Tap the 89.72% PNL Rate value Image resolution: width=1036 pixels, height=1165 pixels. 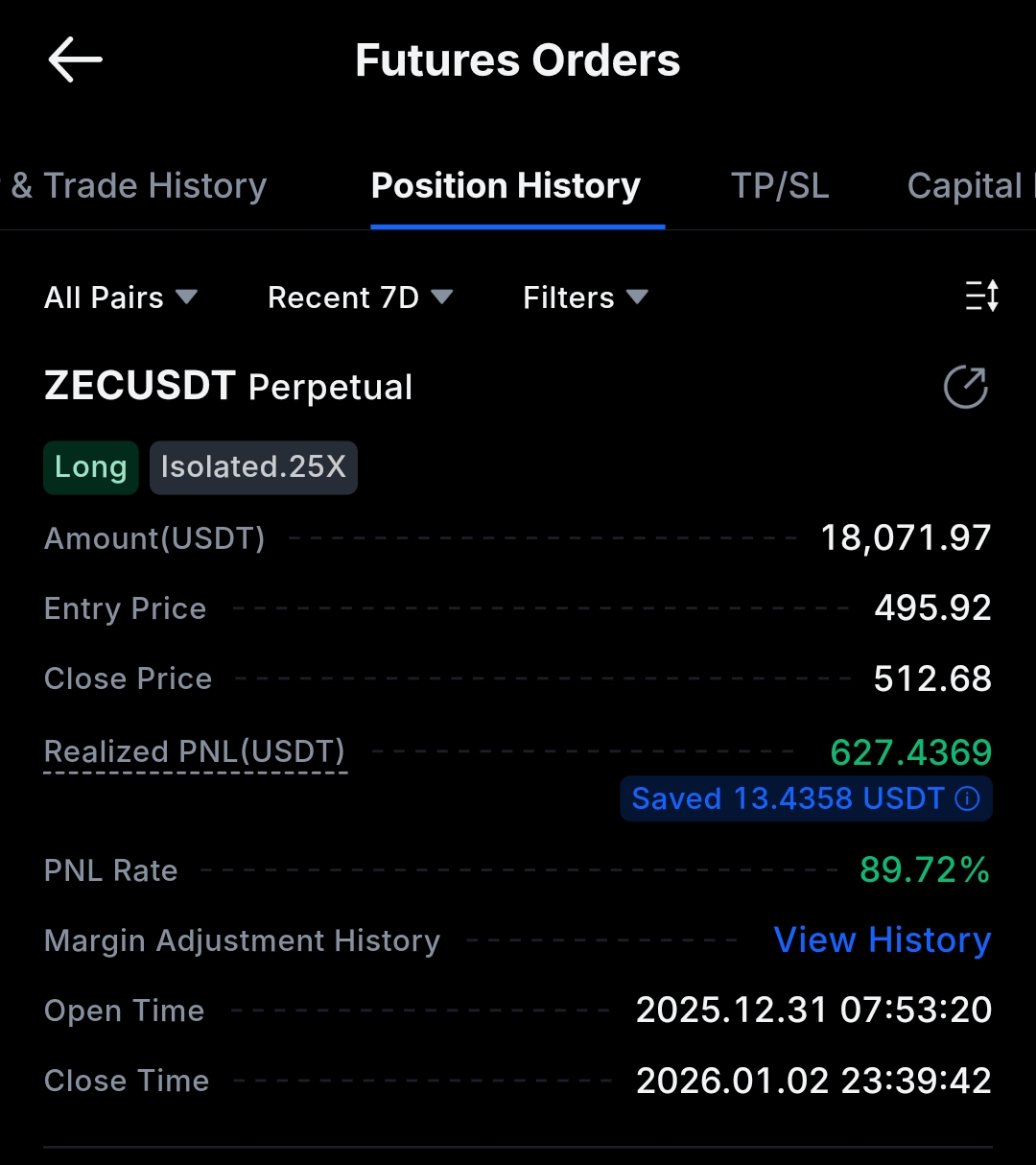point(923,870)
